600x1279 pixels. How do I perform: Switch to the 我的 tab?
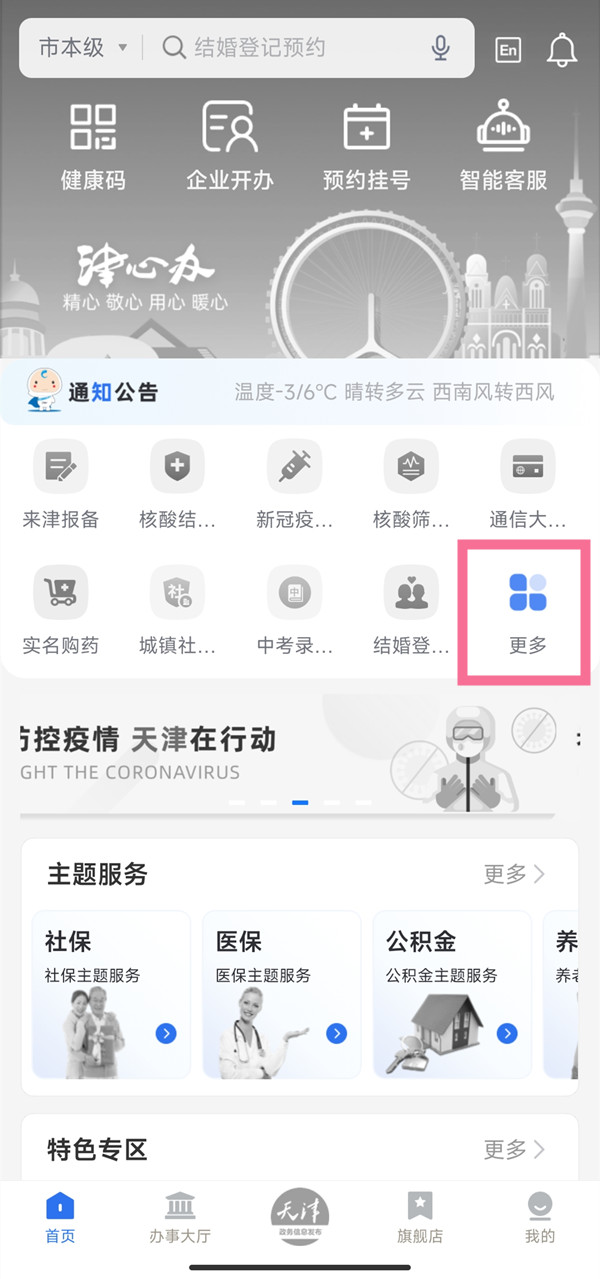click(x=539, y=1217)
